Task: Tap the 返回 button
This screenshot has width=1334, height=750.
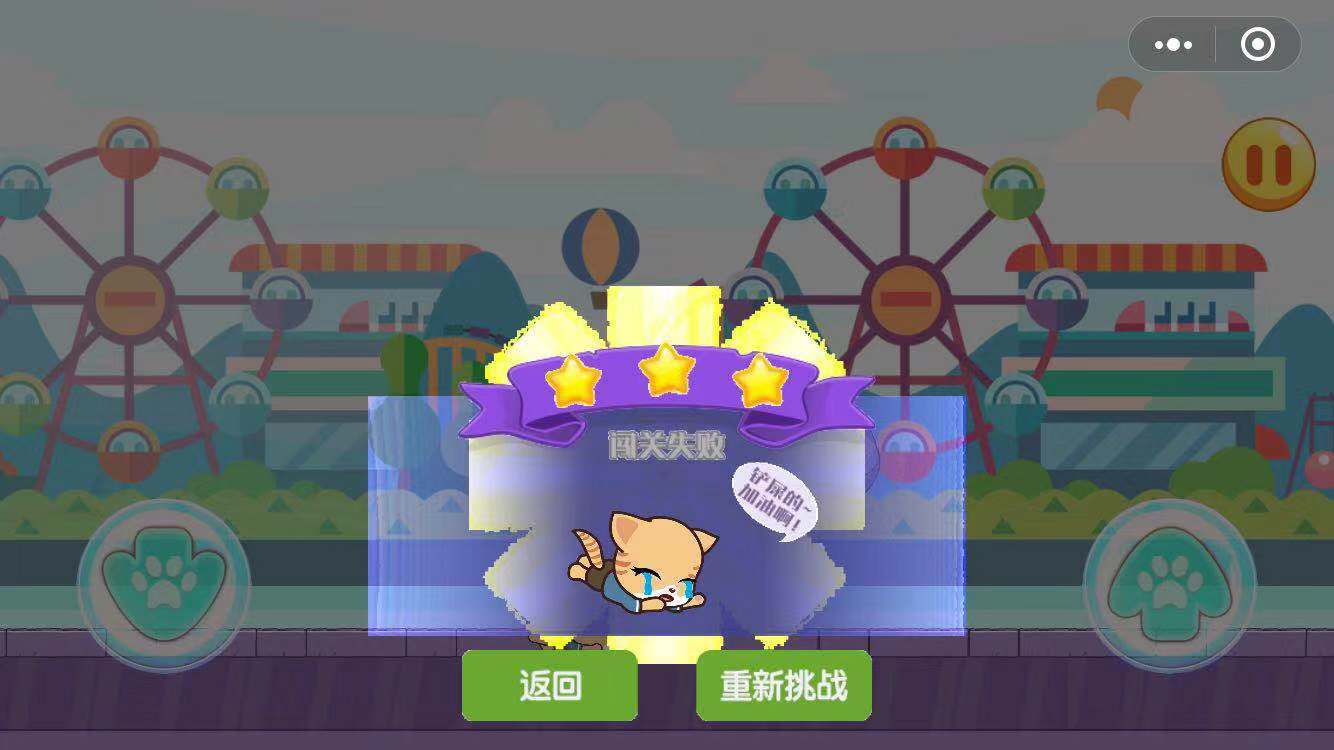Action: point(549,686)
